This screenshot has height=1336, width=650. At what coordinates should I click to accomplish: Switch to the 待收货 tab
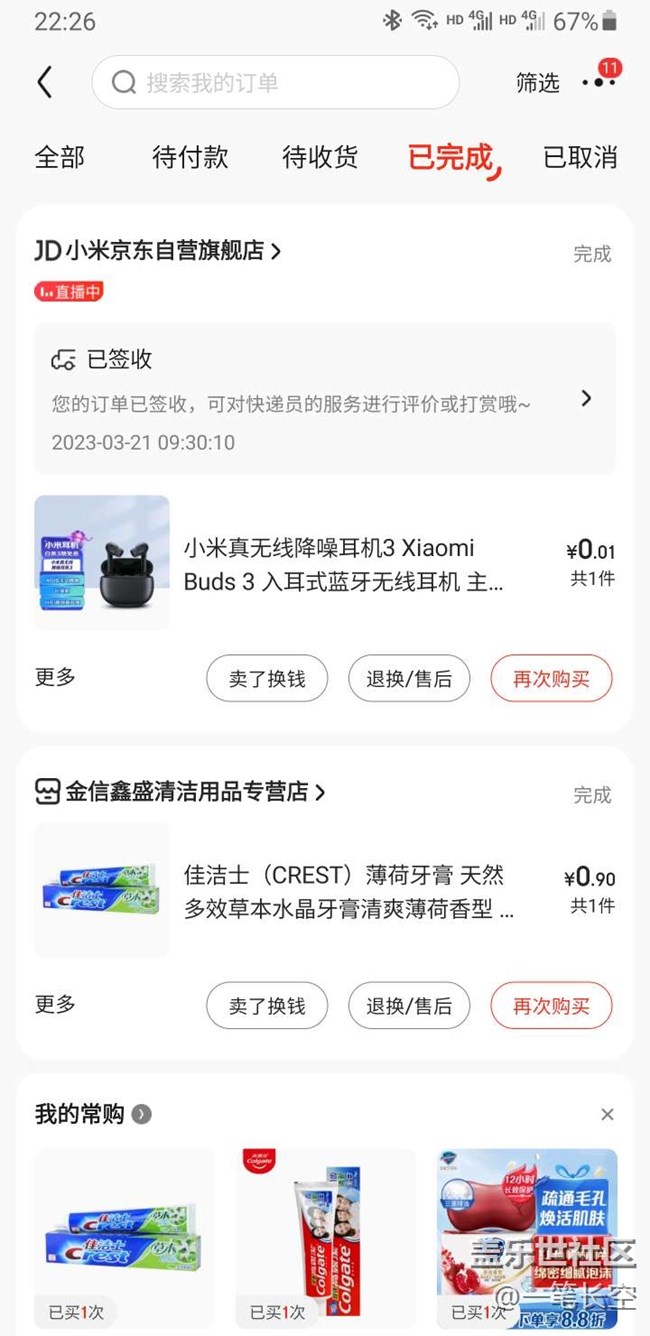(320, 157)
